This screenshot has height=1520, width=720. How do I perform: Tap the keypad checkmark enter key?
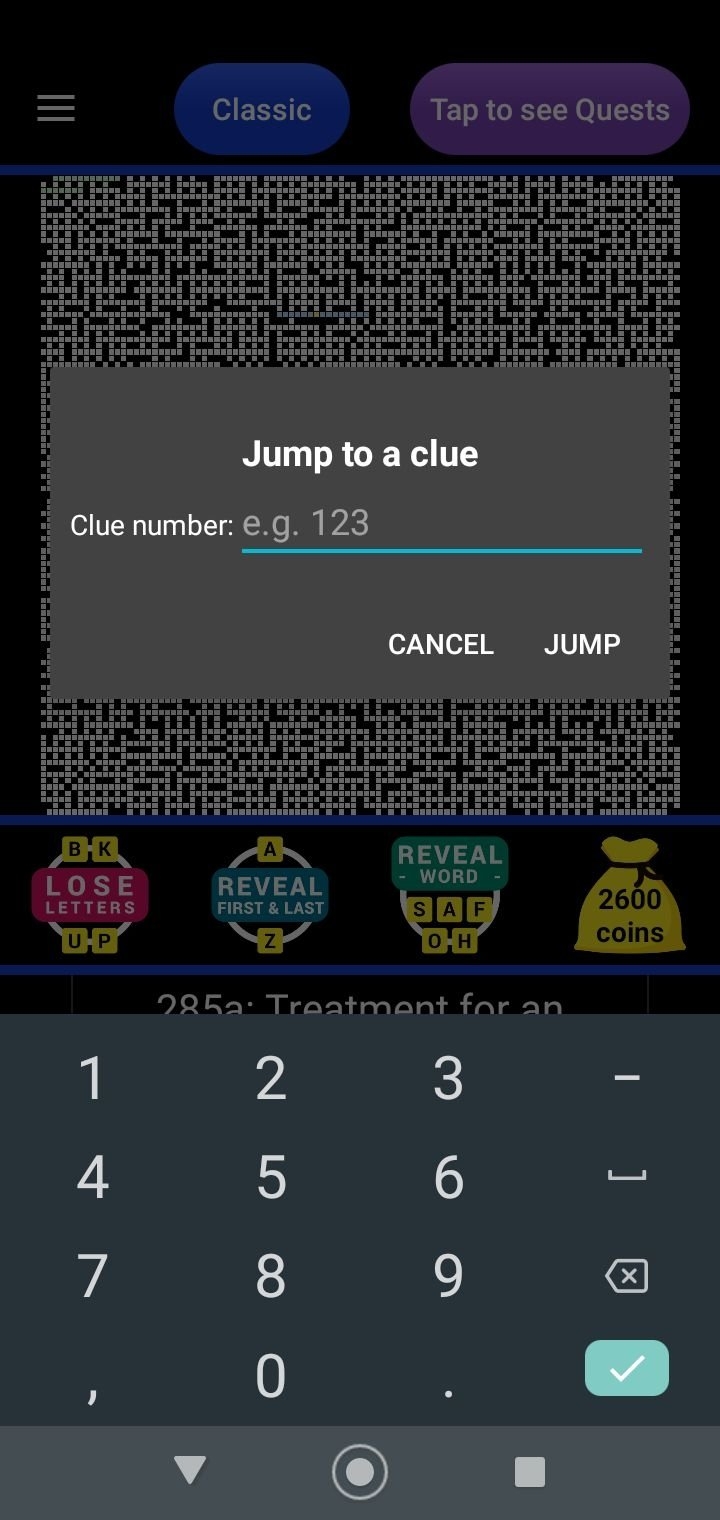[x=627, y=1368]
